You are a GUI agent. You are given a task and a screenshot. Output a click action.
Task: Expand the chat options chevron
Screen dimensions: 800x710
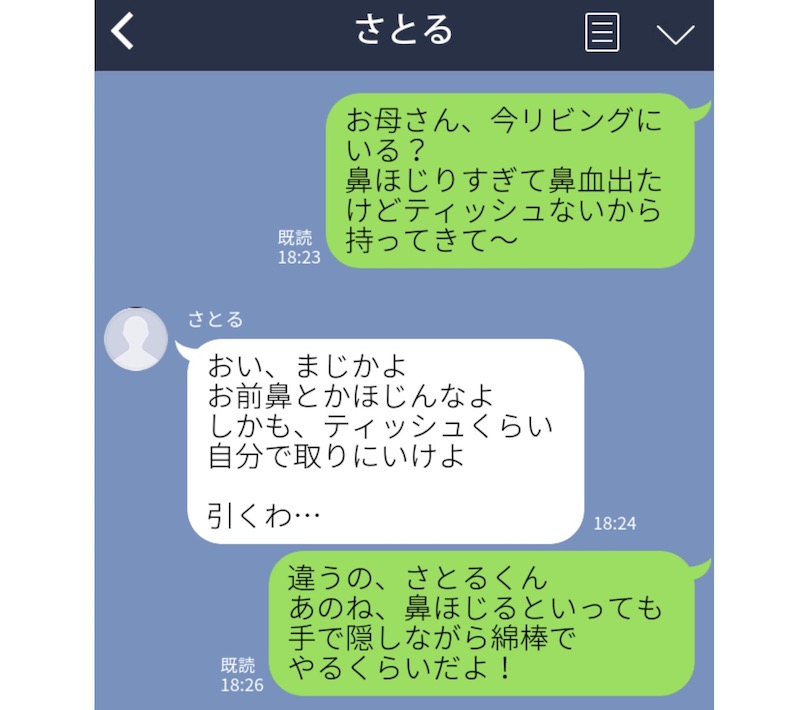point(675,34)
